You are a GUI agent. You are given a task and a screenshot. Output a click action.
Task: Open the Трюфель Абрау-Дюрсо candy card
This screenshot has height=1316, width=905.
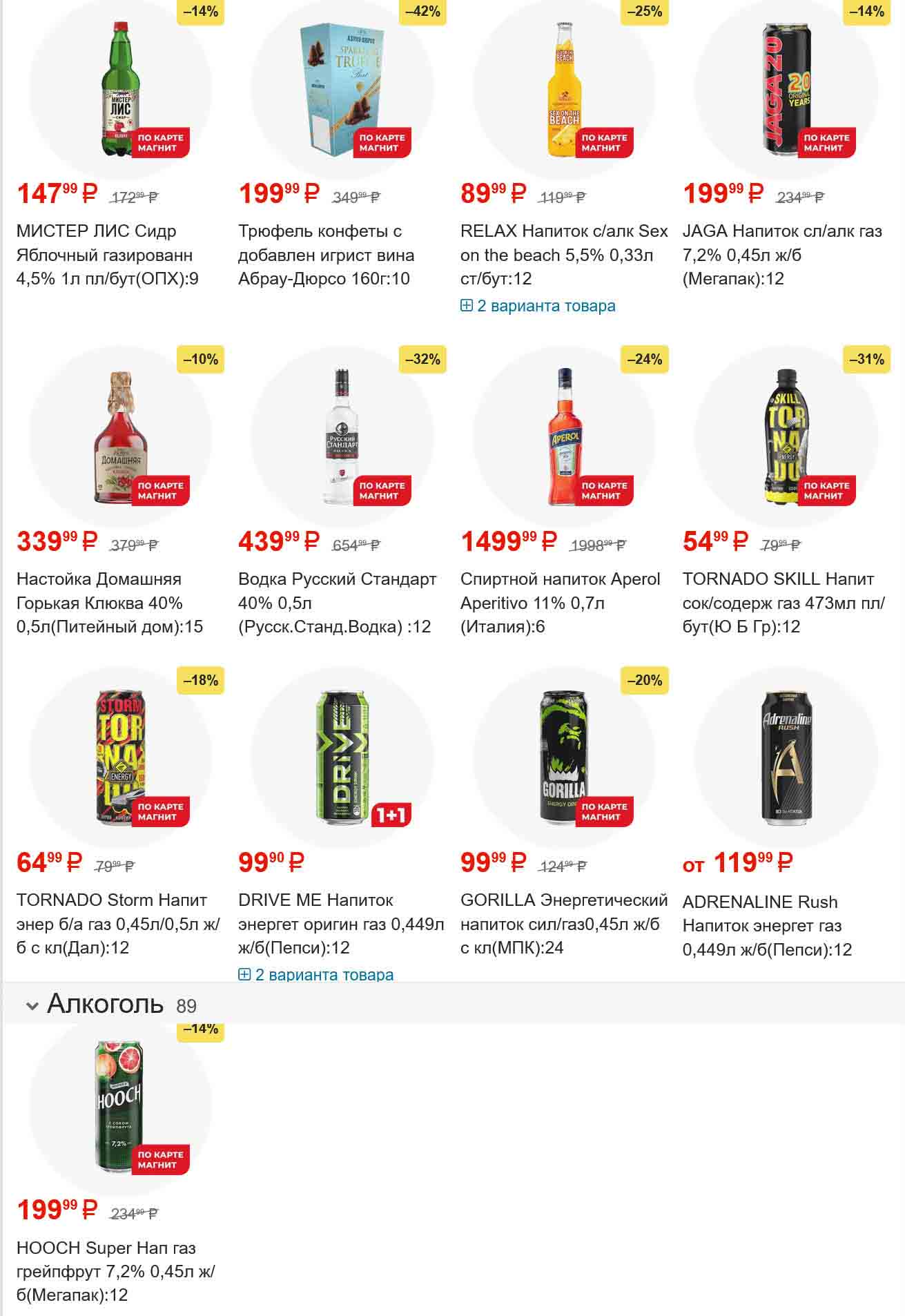tap(326, 255)
